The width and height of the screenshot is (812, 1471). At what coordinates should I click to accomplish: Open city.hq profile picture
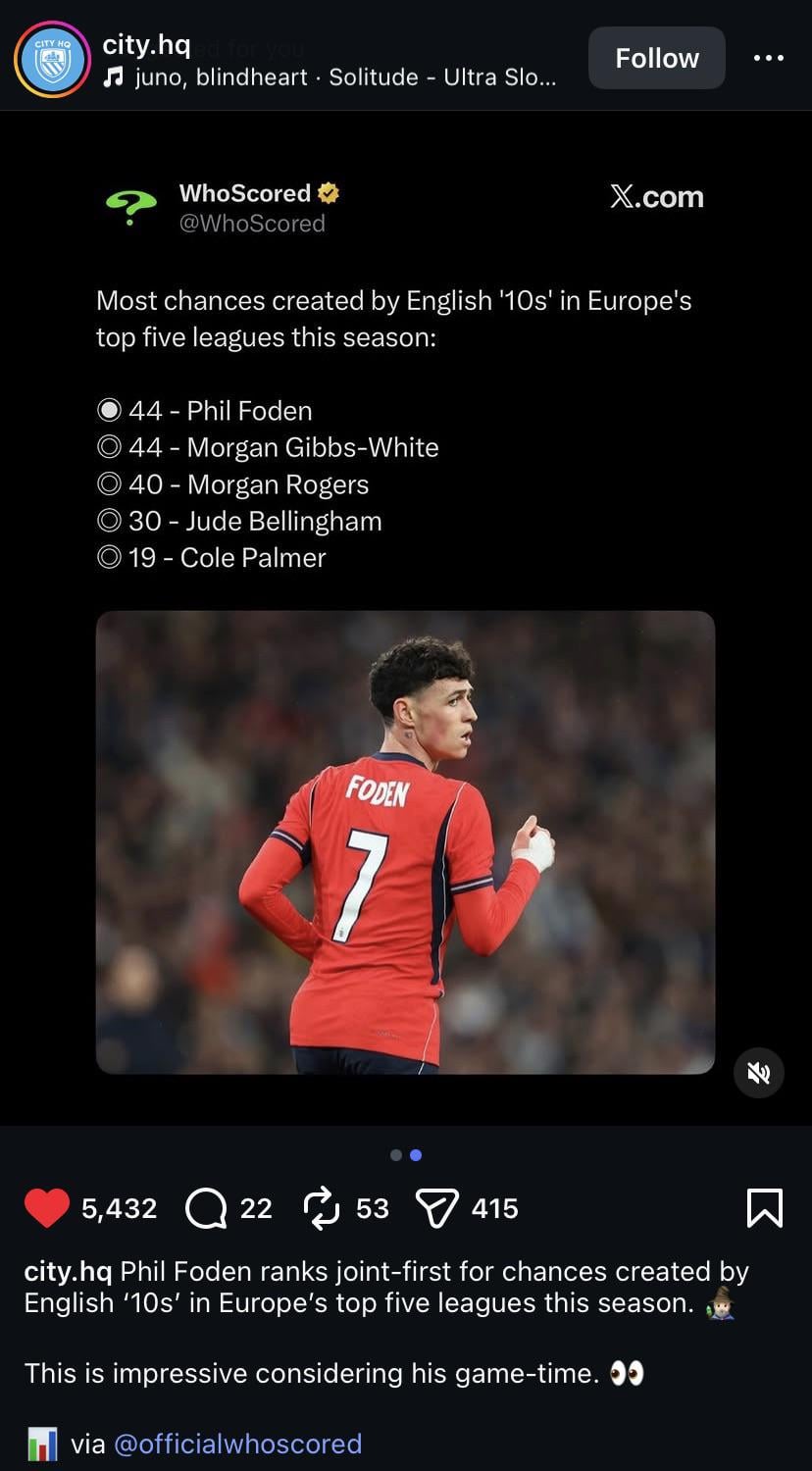pyautogui.click(x=52, y=59)
